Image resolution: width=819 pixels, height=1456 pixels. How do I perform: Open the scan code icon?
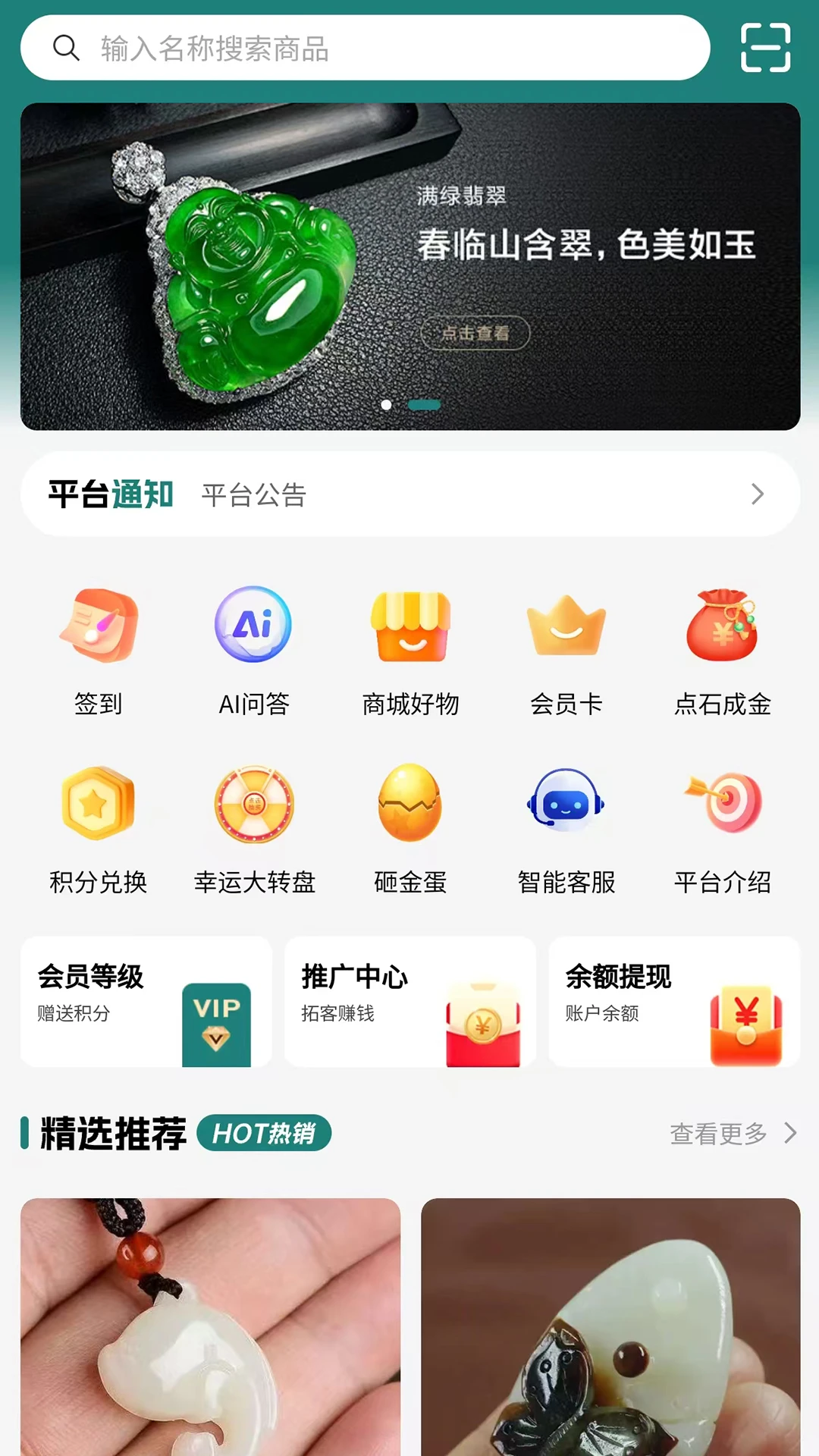point(765,48)
